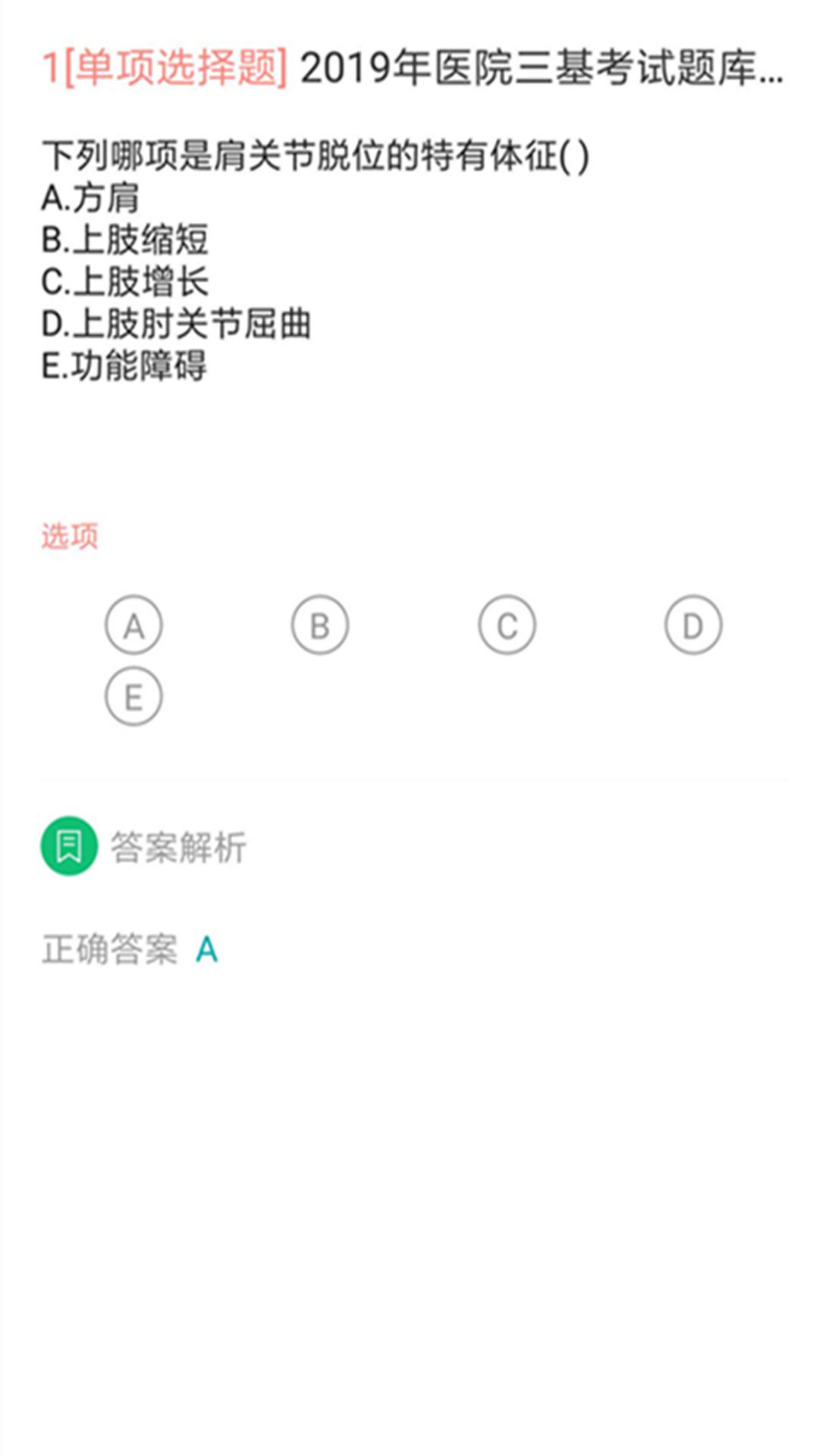Mark answer option E
This screenshot has width=819, height=1456.
[x=133, y=696]
